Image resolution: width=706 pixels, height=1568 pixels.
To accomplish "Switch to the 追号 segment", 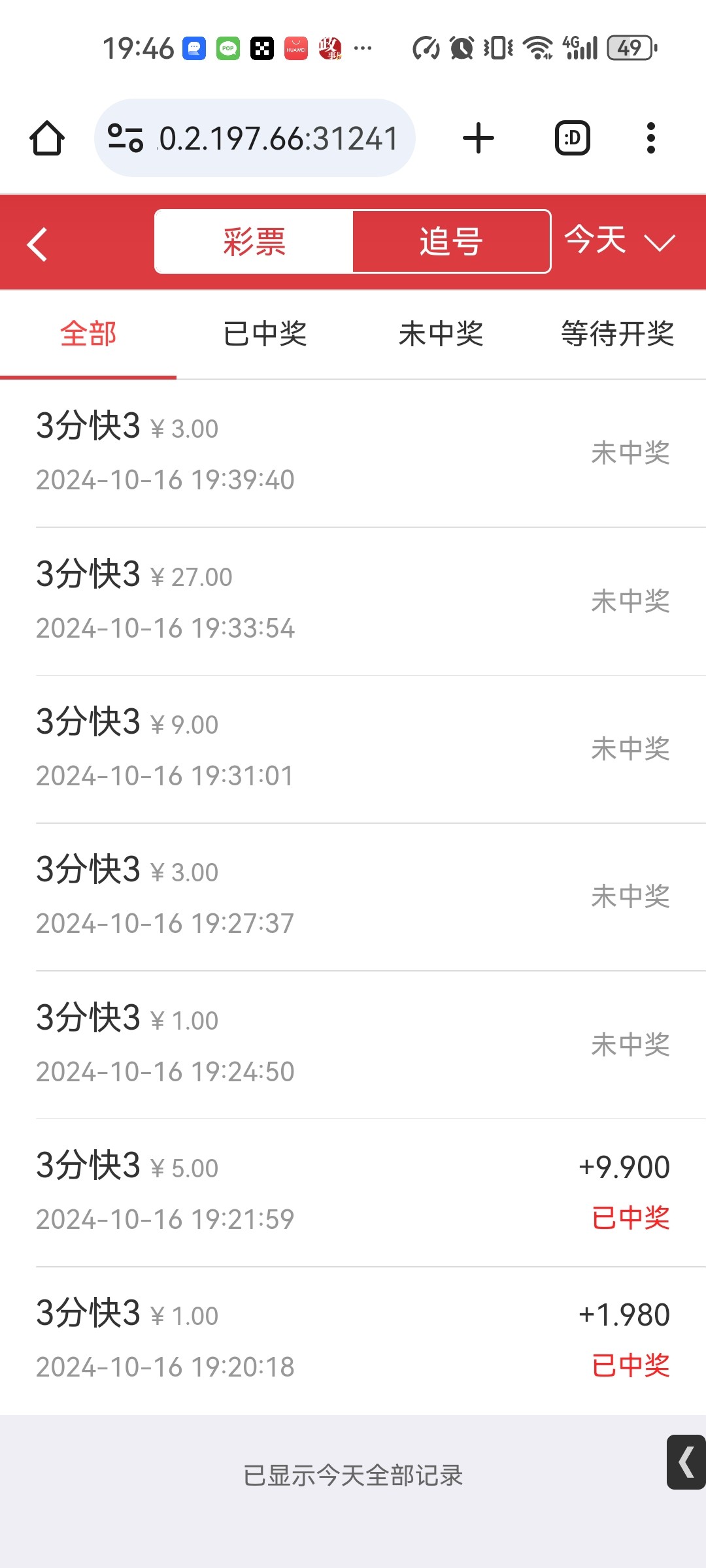I will [451, 242].
